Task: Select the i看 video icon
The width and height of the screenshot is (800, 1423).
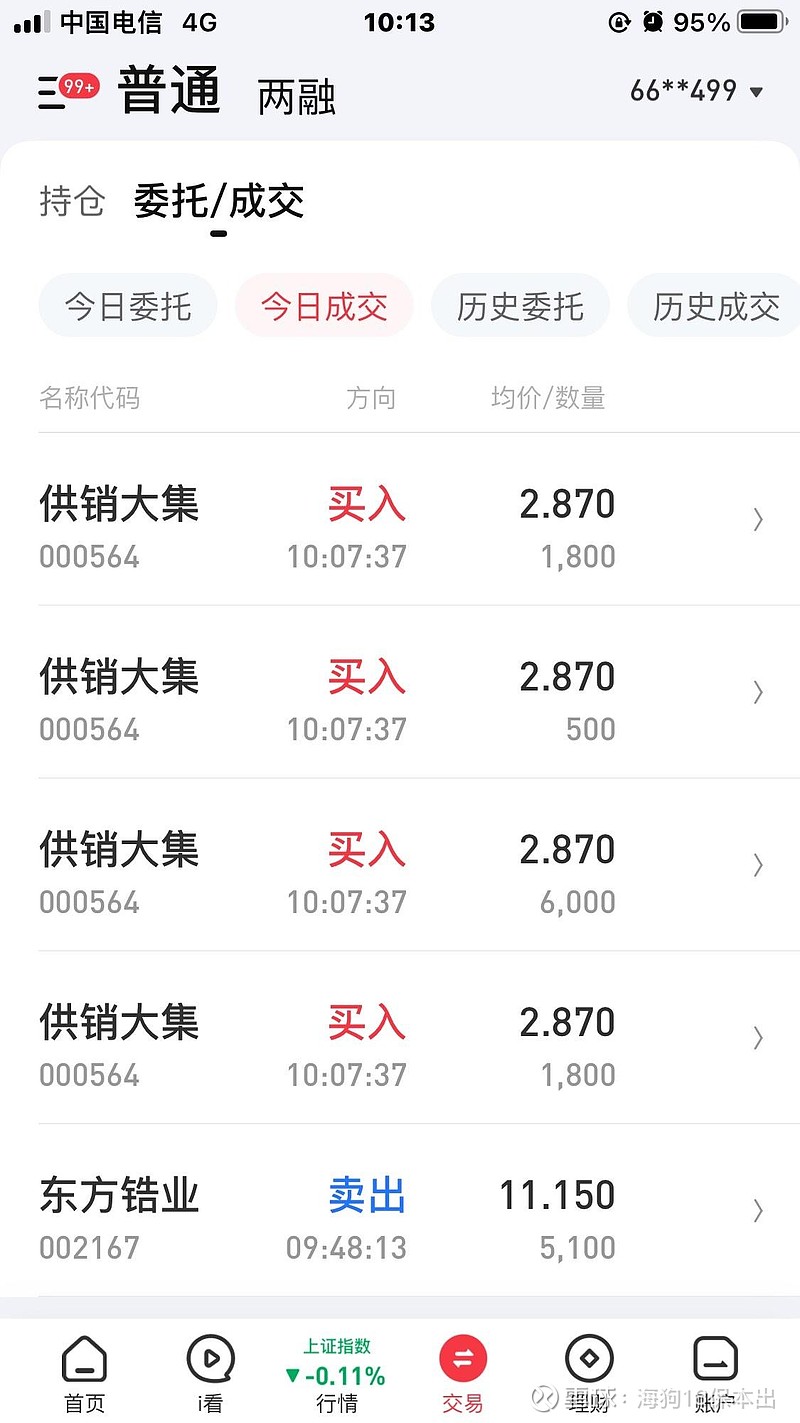Action: tap(210, 1370)
